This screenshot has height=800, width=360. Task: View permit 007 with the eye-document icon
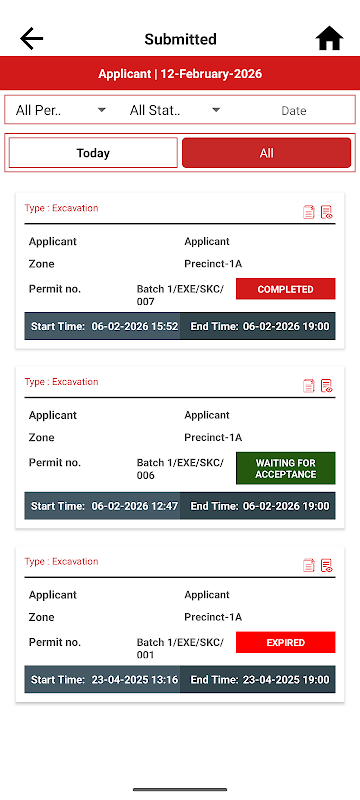point(326,212)
